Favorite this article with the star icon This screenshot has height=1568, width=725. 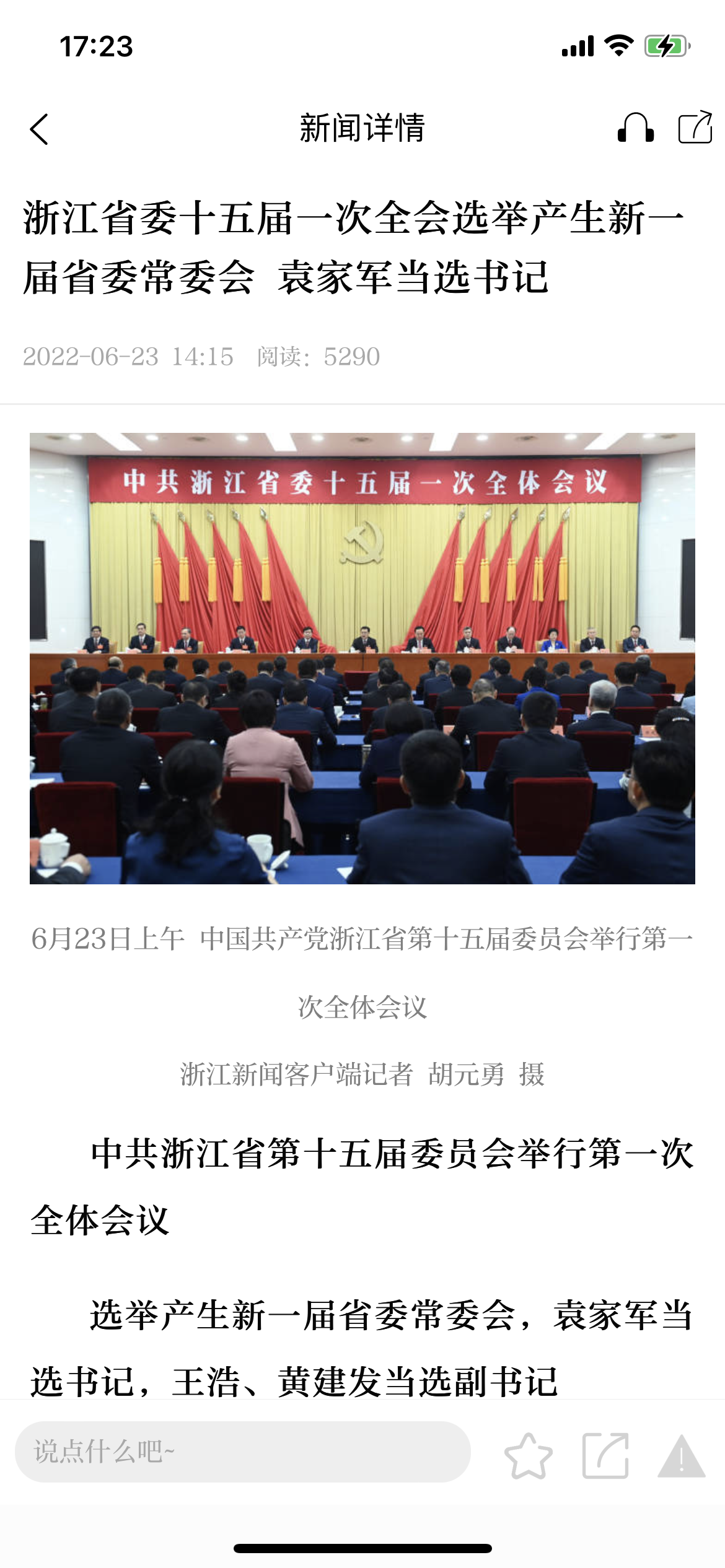[528, 1456]
